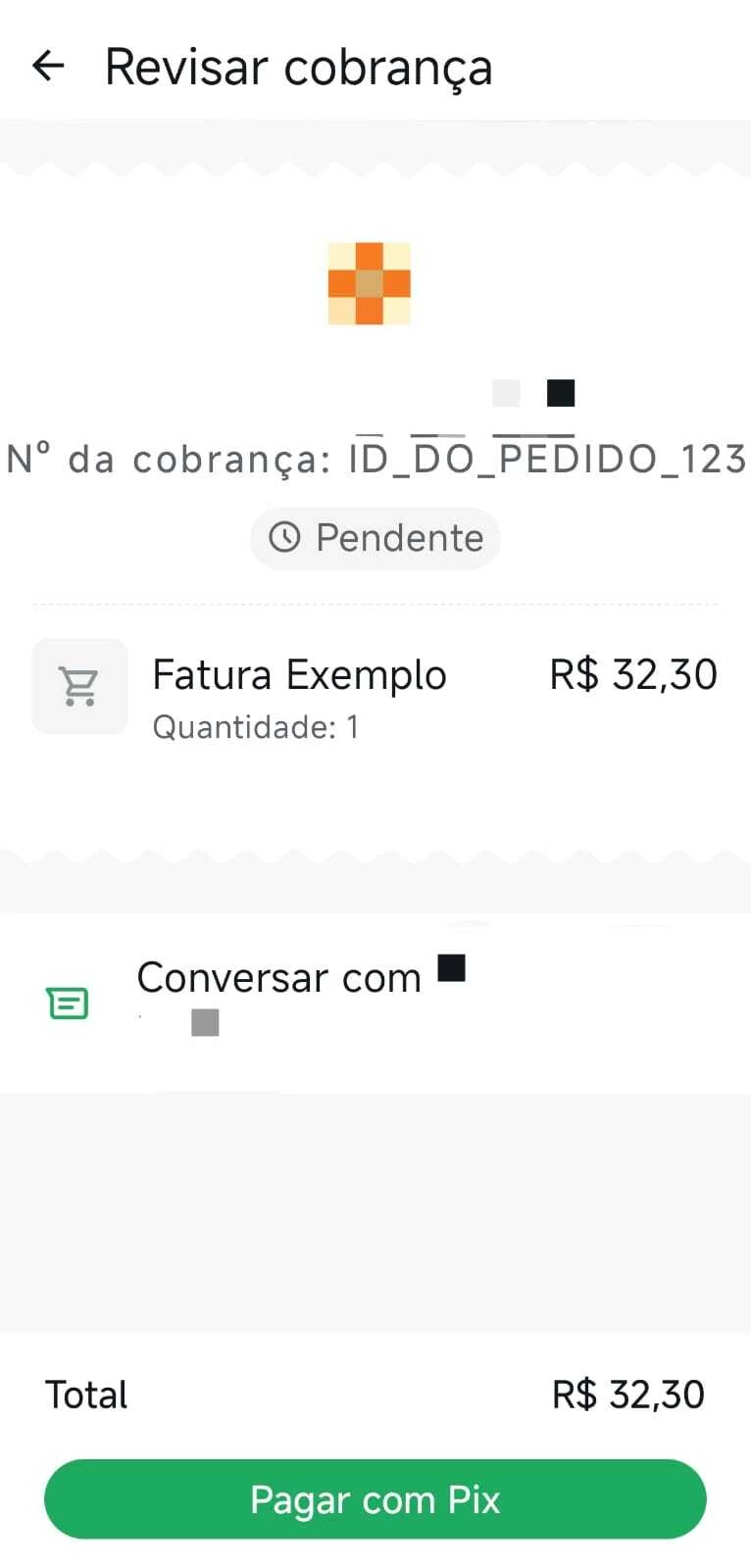The width and height of the screenshot is (751, 1568).
Task: Go back from Revisar cobrança
Action: (48, 67)
